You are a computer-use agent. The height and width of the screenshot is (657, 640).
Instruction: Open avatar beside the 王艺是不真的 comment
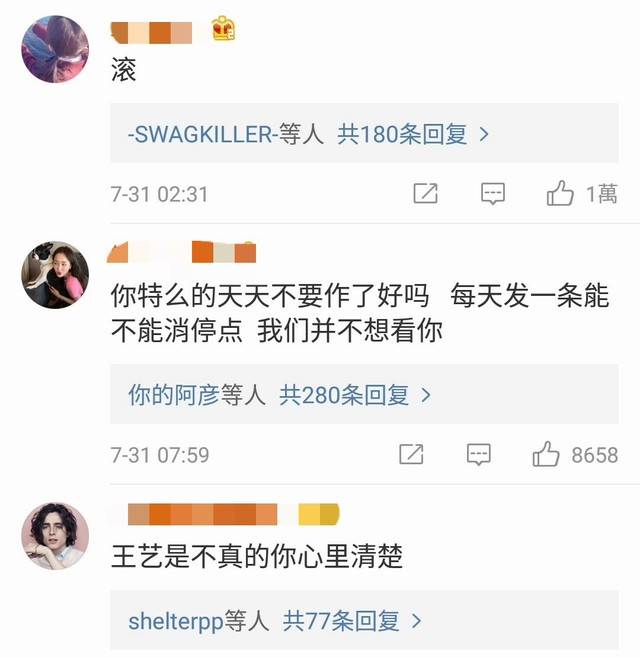[x=55, y=536]
